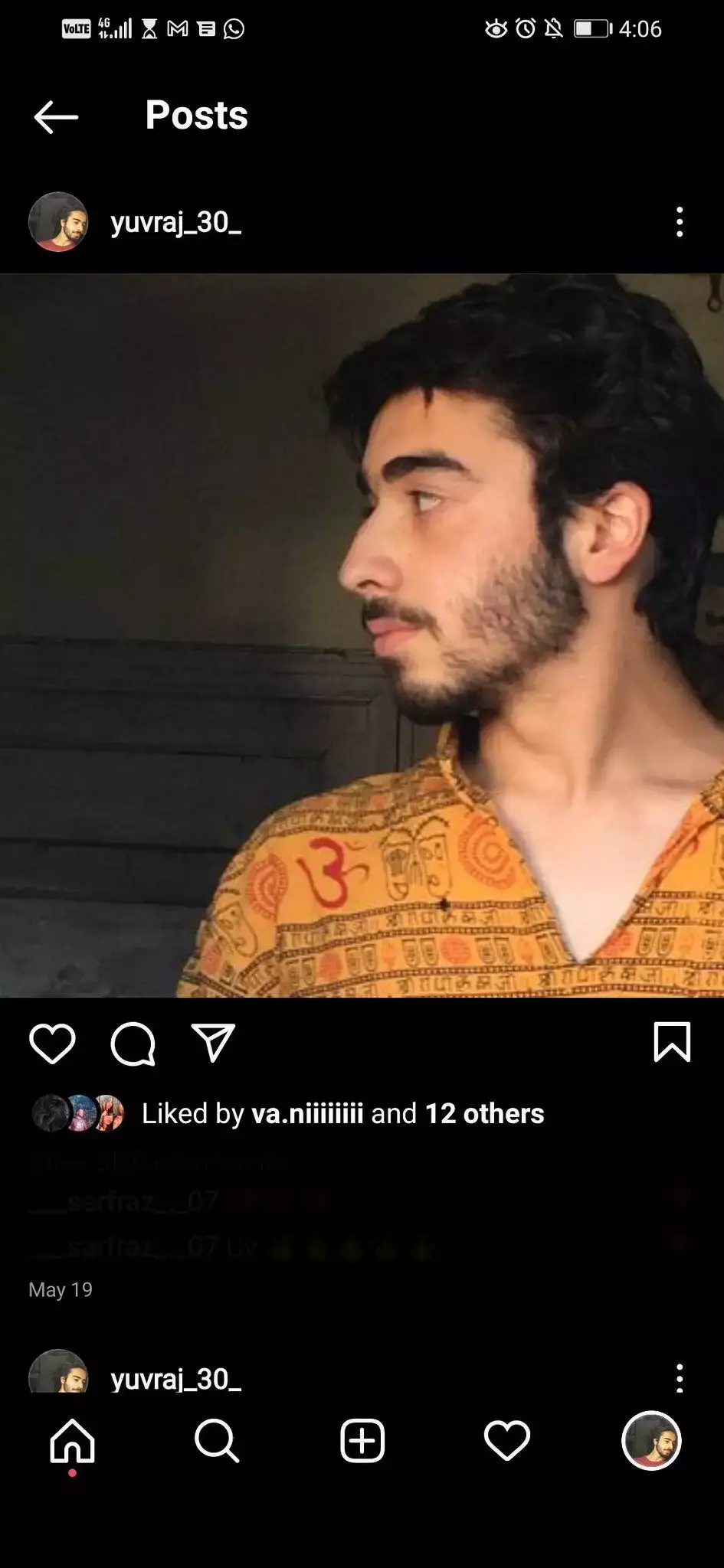
Task: Create a new post with the plus icon
Action: click(x=362, y=1442)
